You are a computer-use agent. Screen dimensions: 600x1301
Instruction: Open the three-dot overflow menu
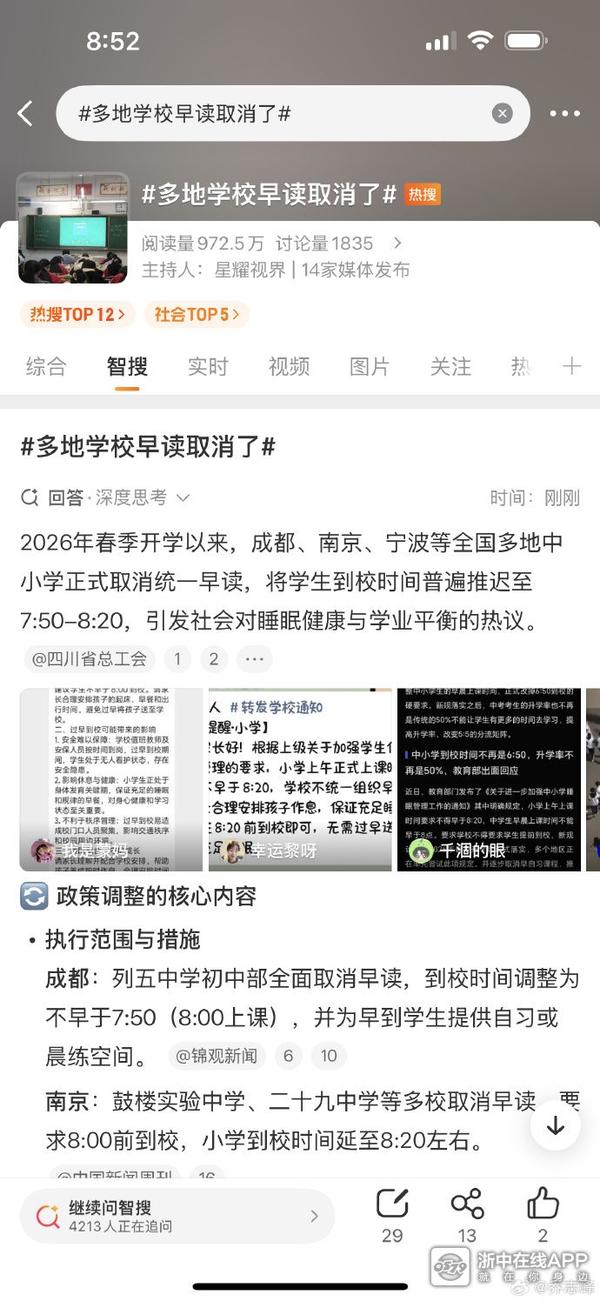click(x=565, y=113)
